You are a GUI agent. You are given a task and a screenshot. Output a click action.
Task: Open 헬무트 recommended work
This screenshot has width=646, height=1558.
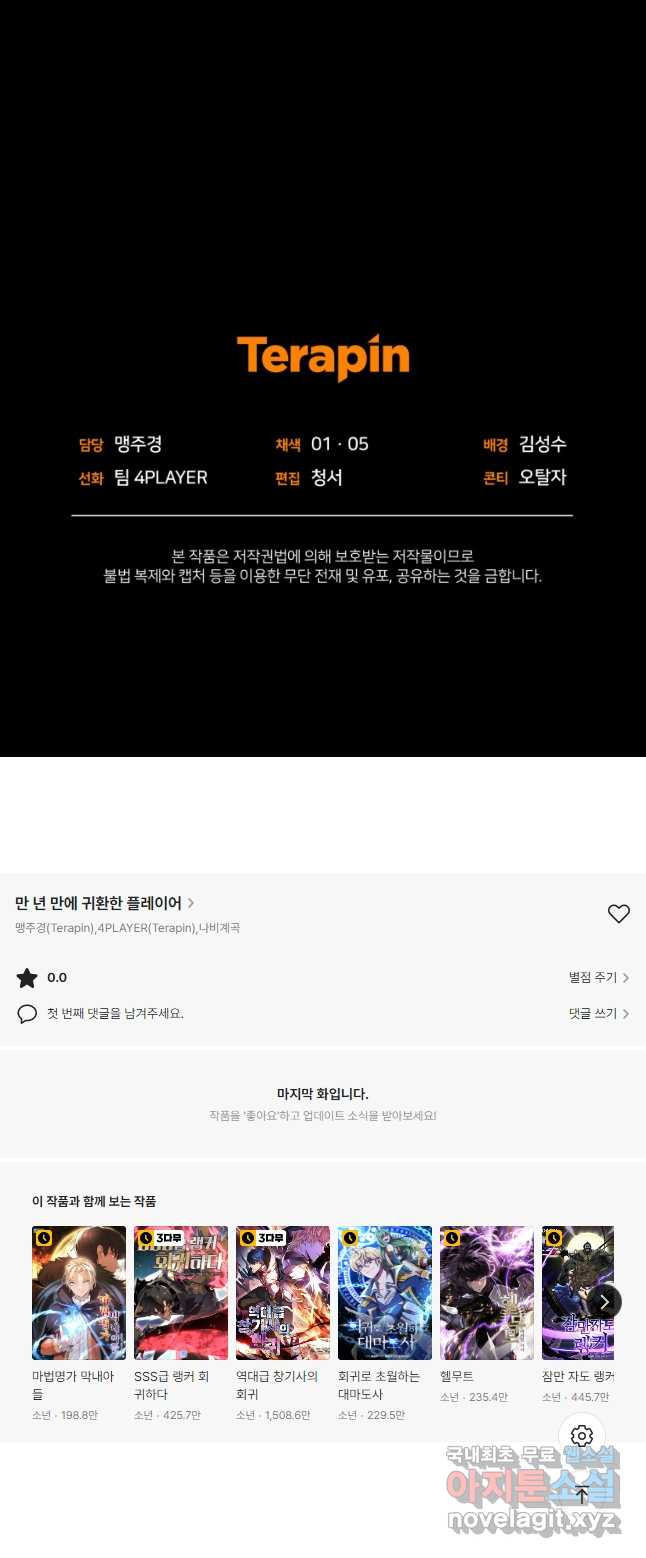click(x=487, y=1293)
